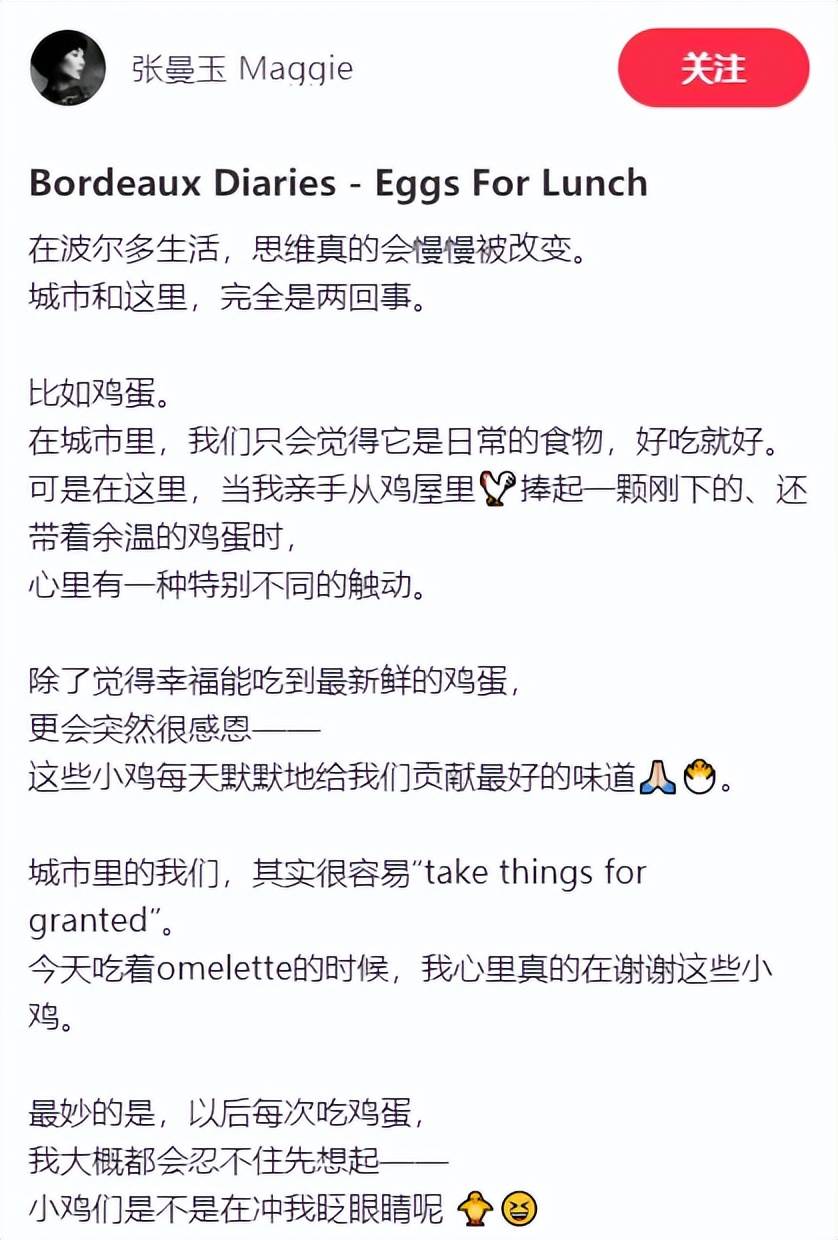Follow 张曼玉 Maggie with the 关注 button
This screenshot has height=1240, width=838.
(x=713, y=68)
